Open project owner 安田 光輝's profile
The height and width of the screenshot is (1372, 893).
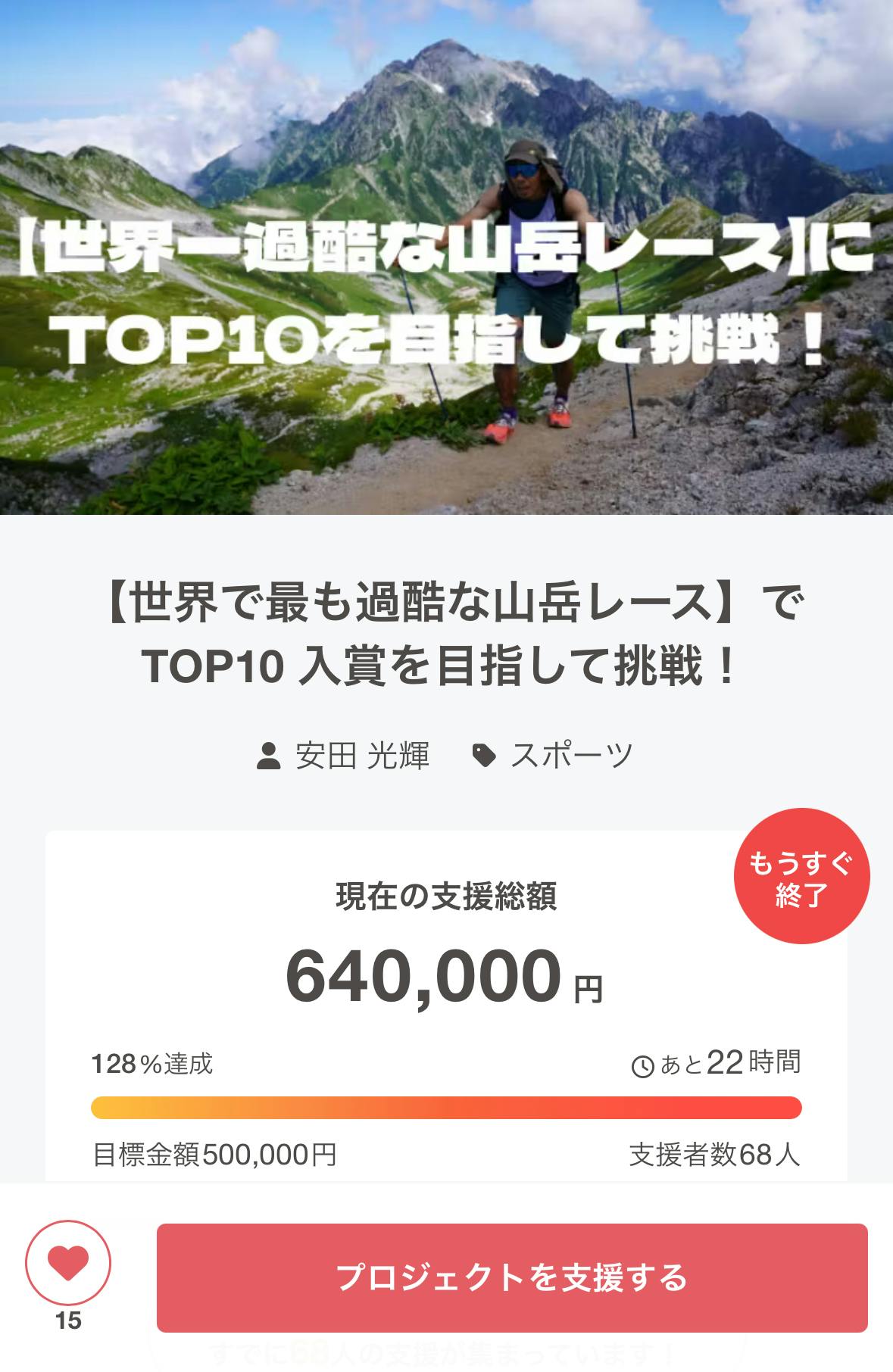pos(361,756)
